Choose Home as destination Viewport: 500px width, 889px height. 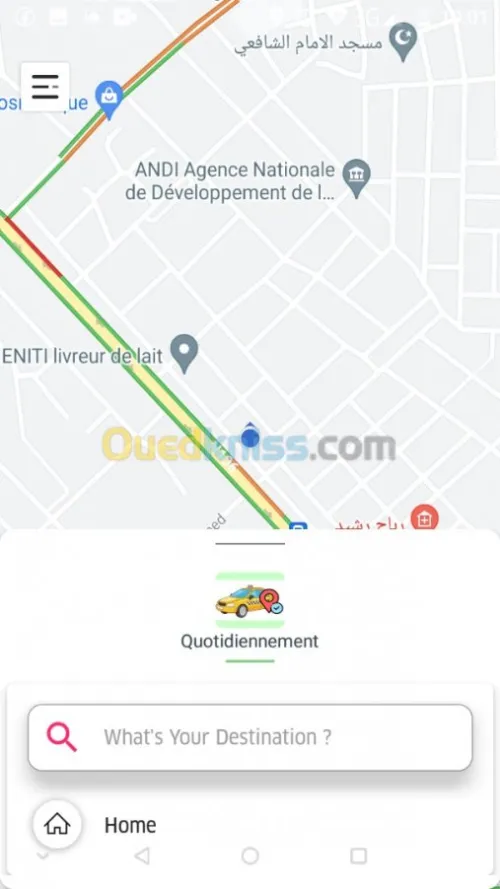click(130, 825)
